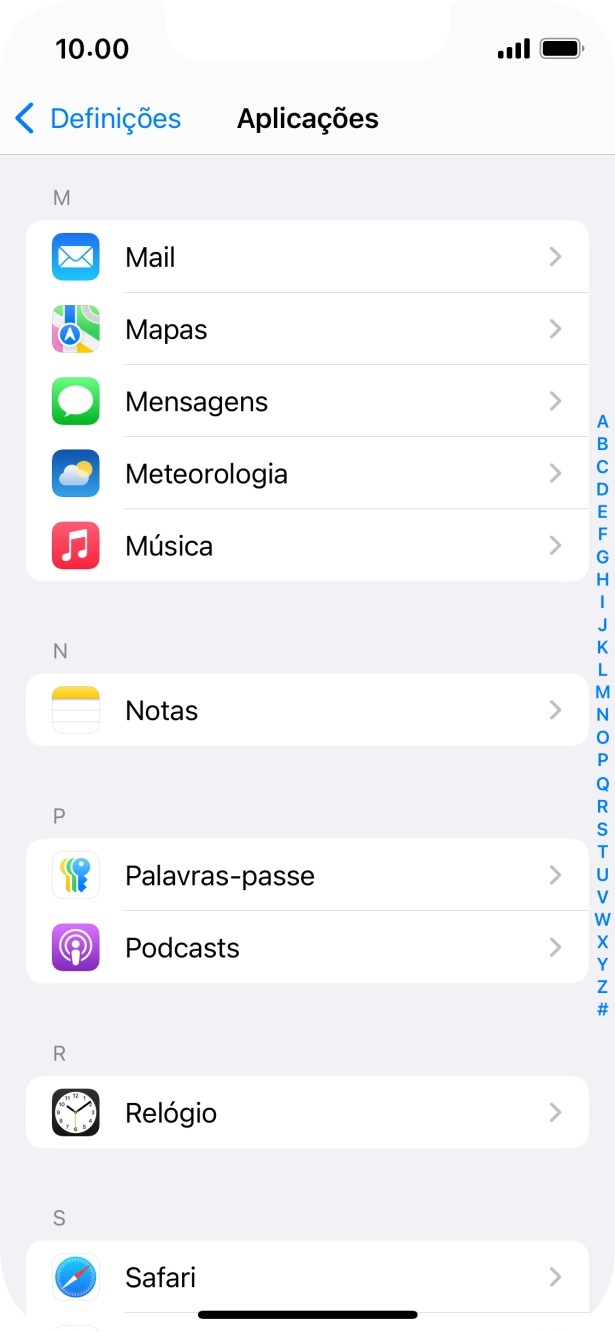Open Relógio settings
The width and height of the screenshot is (615, 1332).
coord(306,1113)
